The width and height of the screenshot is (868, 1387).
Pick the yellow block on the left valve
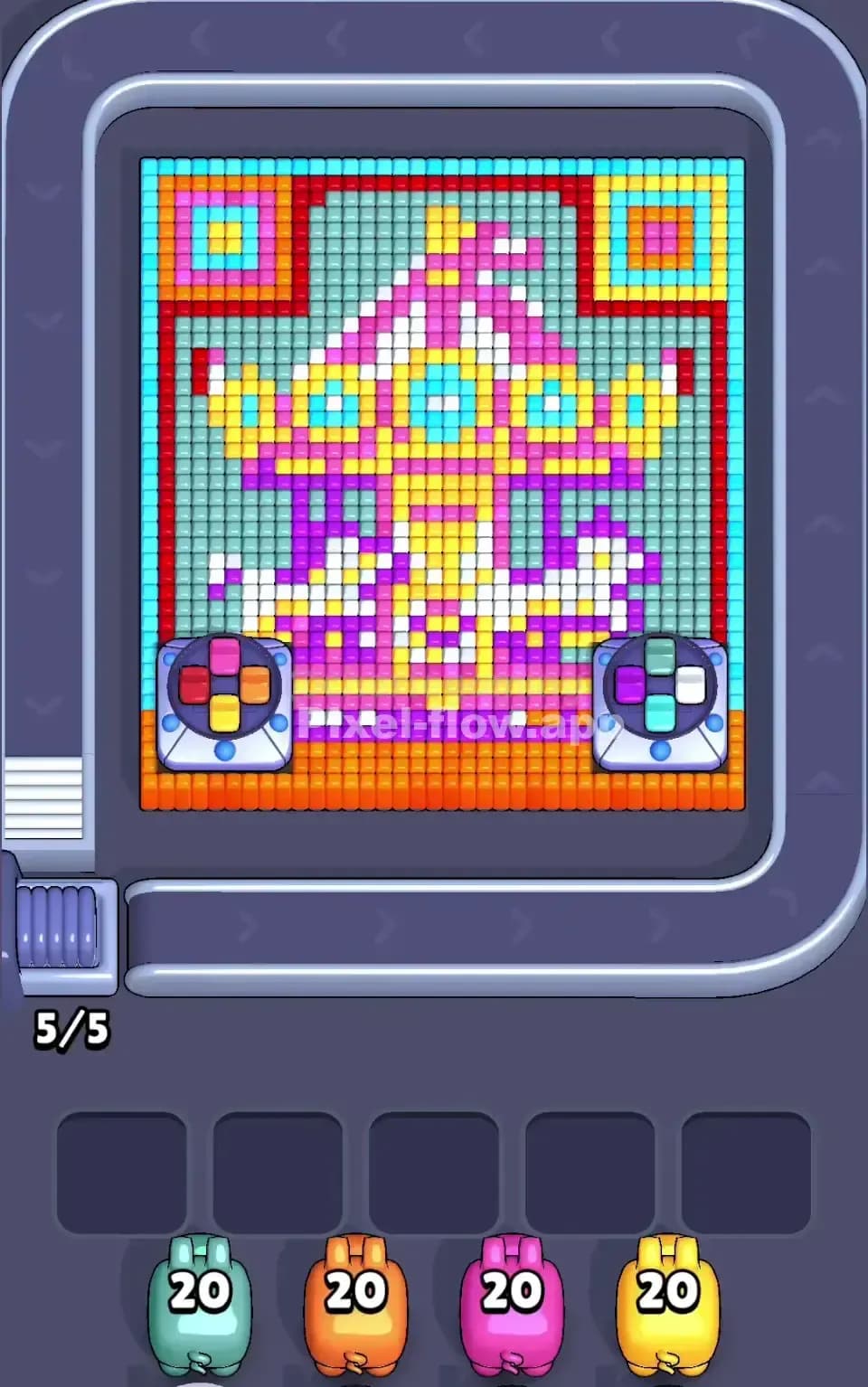tap(224, 713)
